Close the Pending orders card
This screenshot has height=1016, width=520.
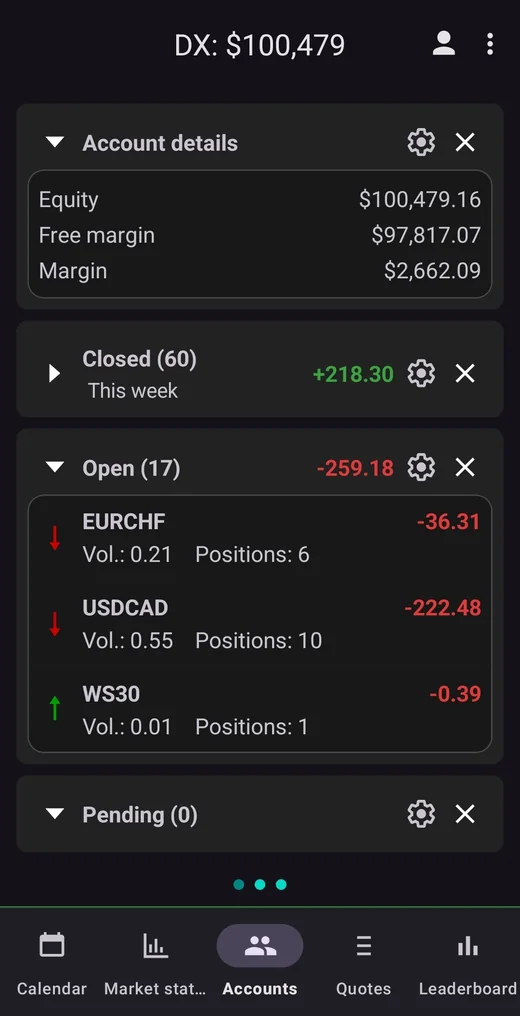465,814
